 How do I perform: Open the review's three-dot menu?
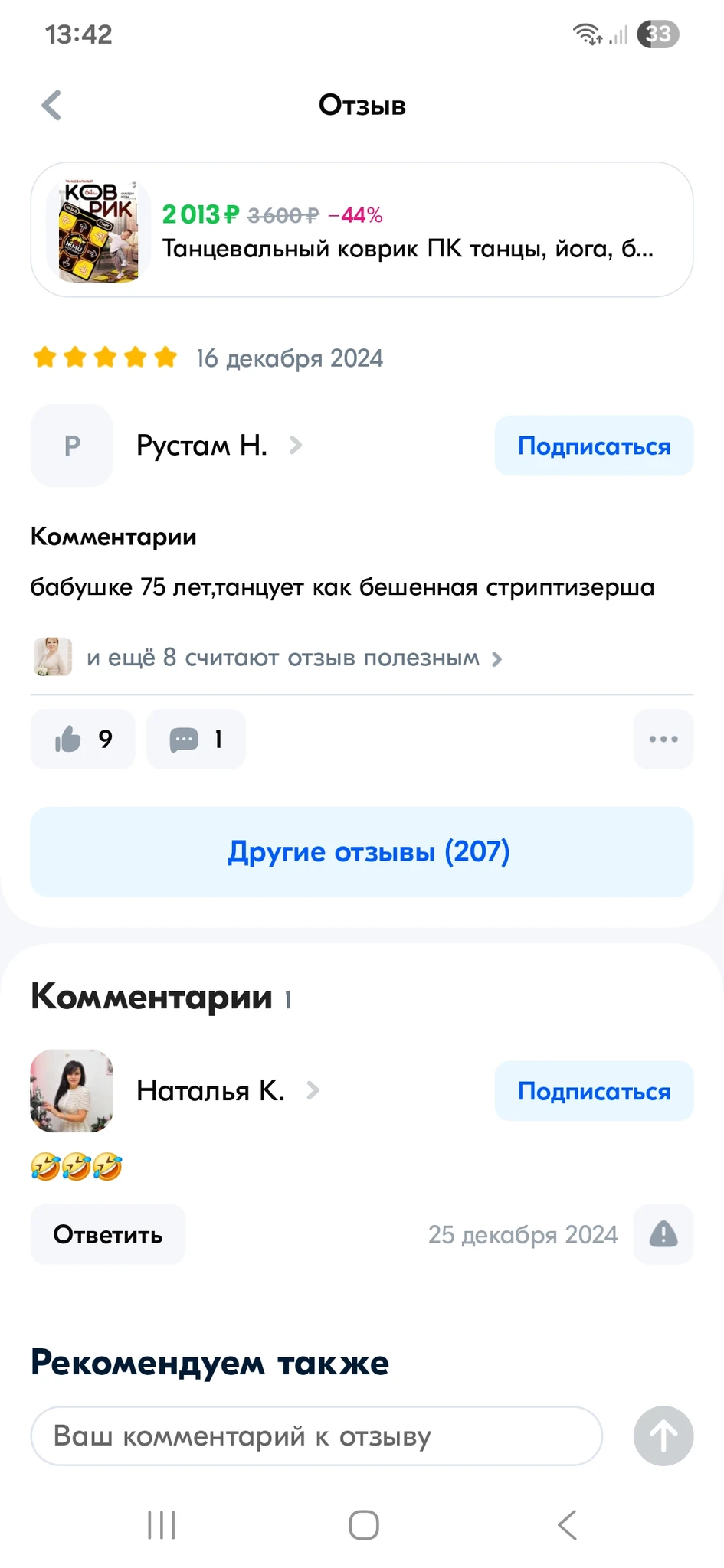(x=663, y=739)
